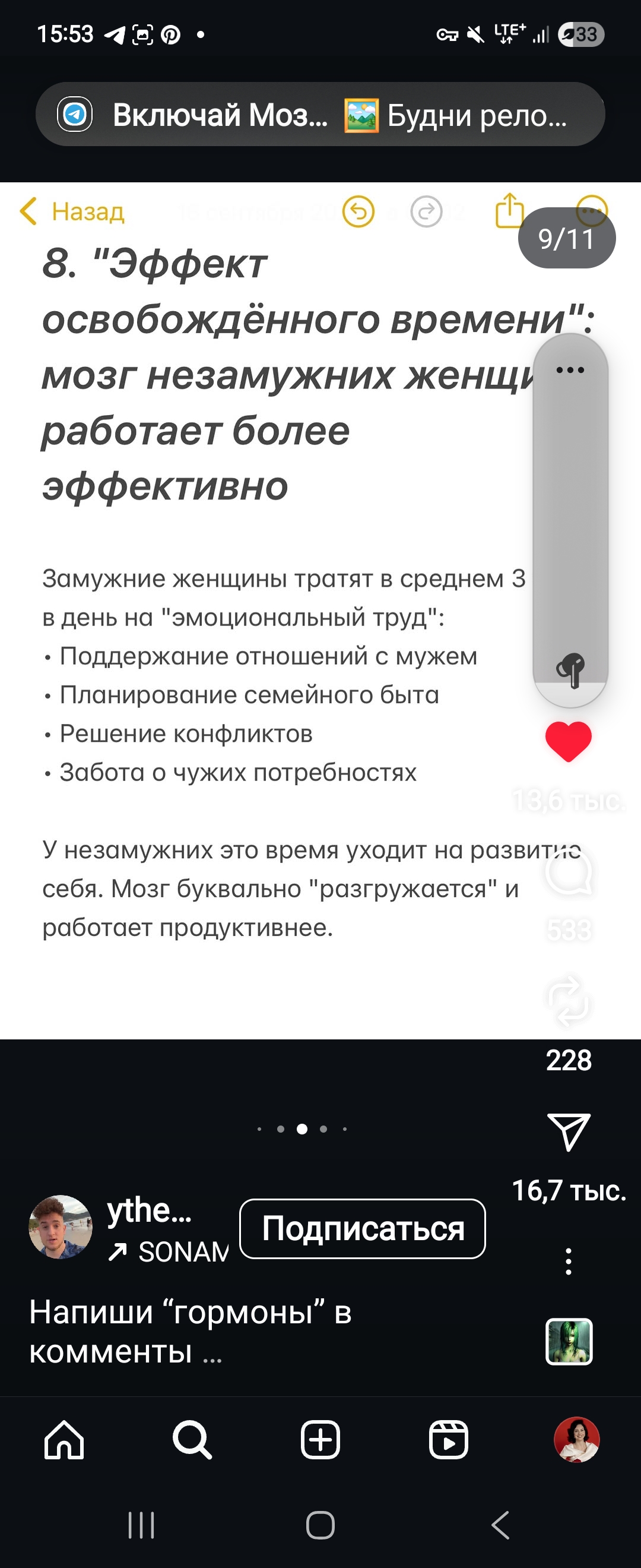Open the Telegram notification pill at top
This screenshot has height=1568, width=641.
point(320,115)
